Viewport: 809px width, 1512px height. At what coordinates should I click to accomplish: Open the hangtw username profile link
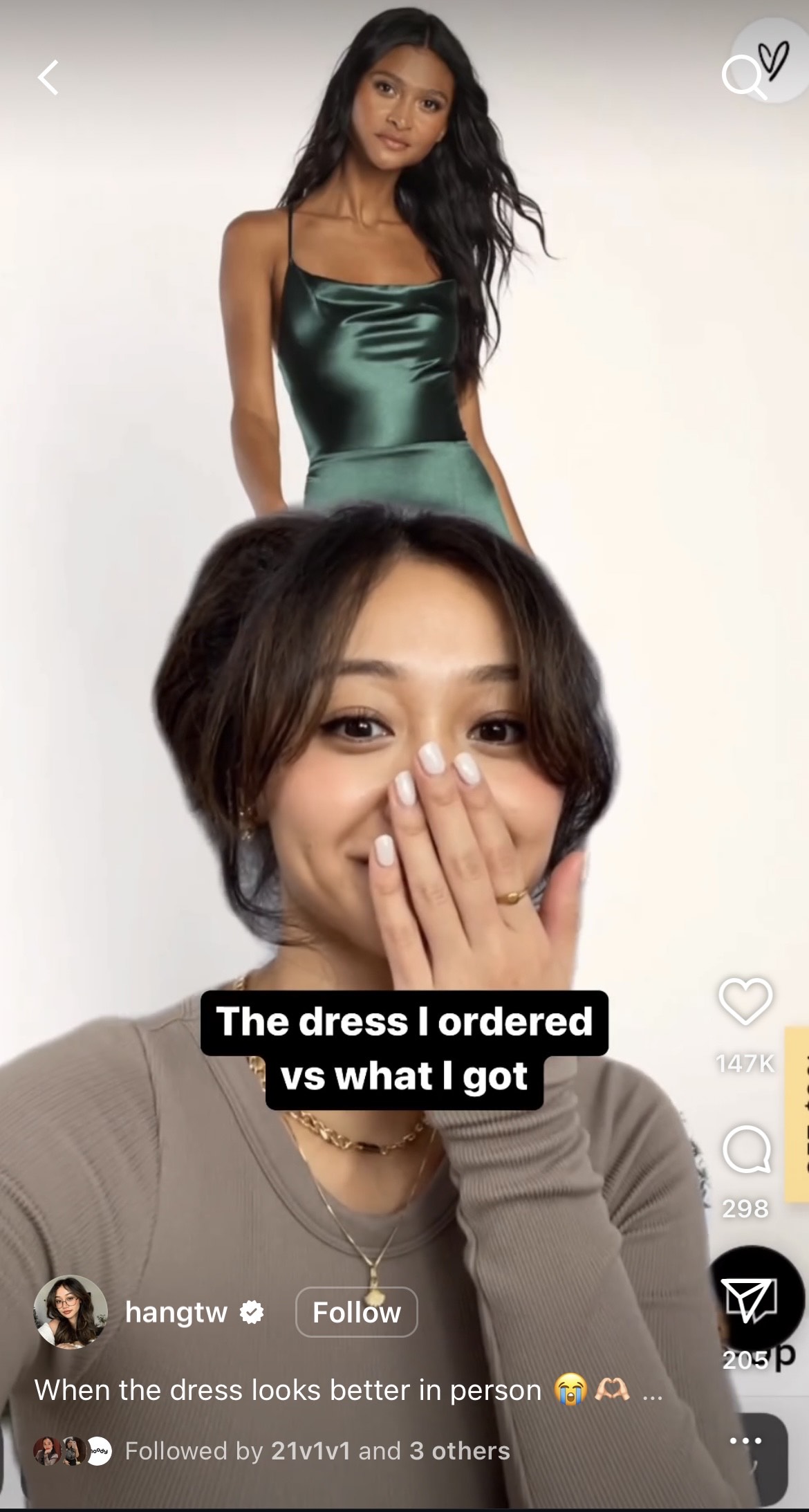click(176, 1312)
